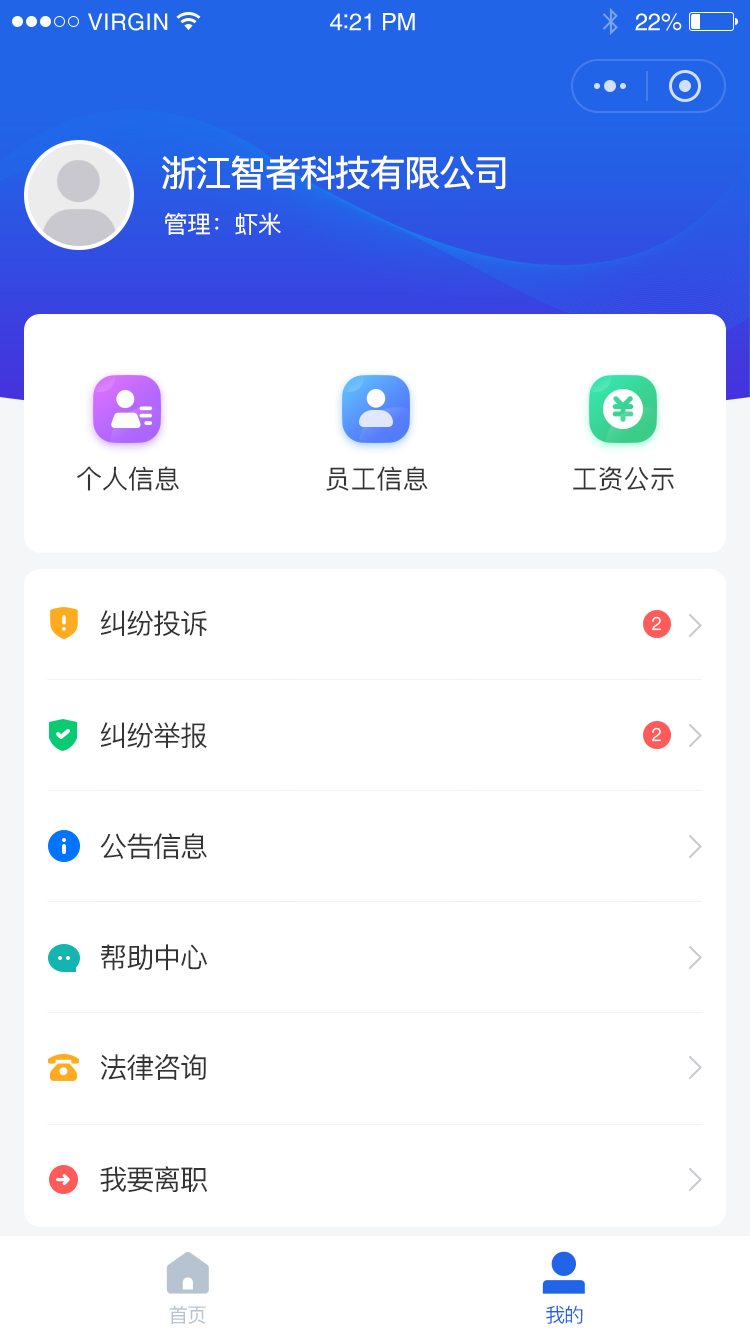
Task: Switch to the 首页 home tab
Action: (187, 1285)
